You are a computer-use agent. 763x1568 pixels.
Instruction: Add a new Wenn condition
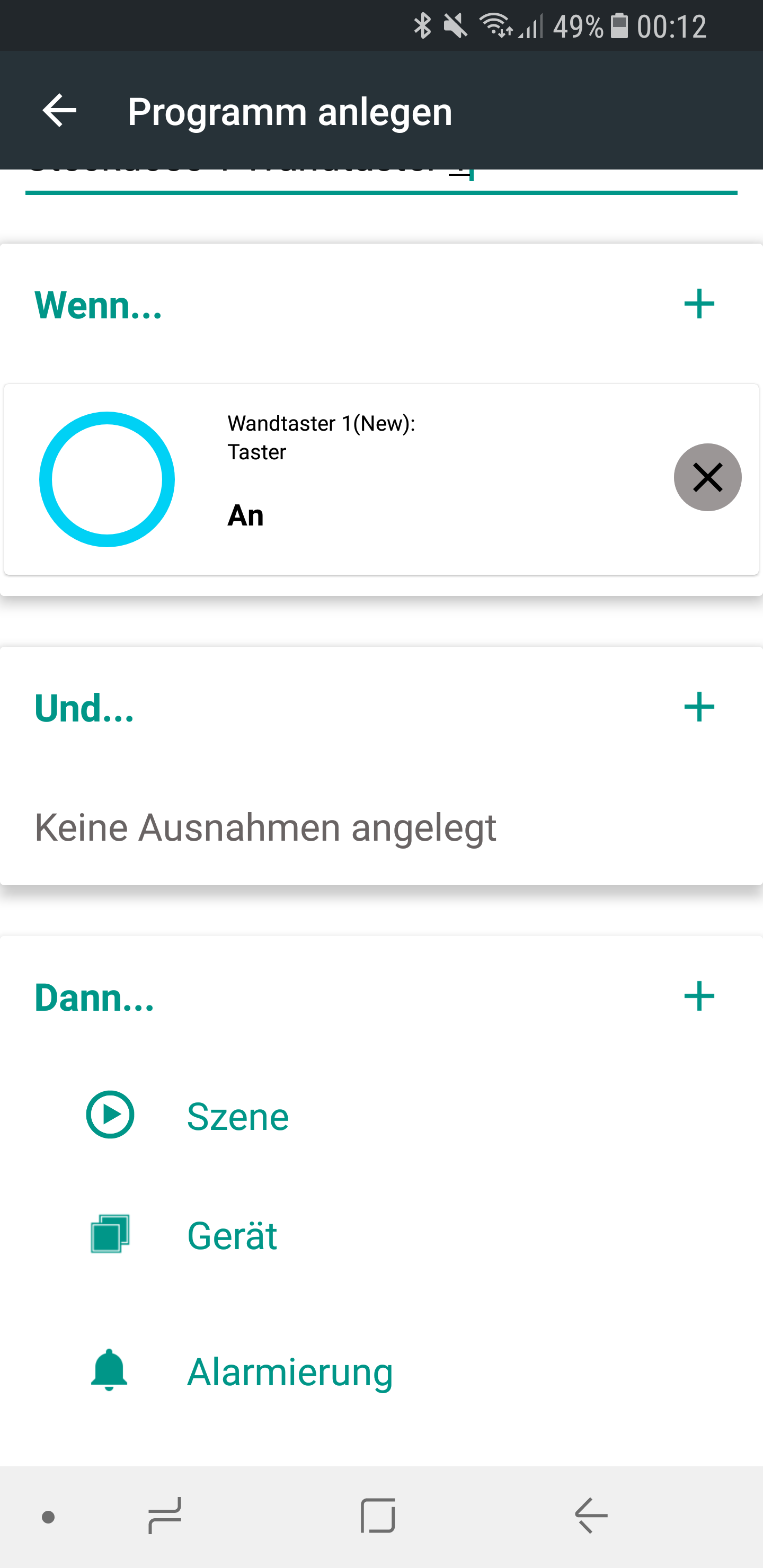(x=698, y=304)
